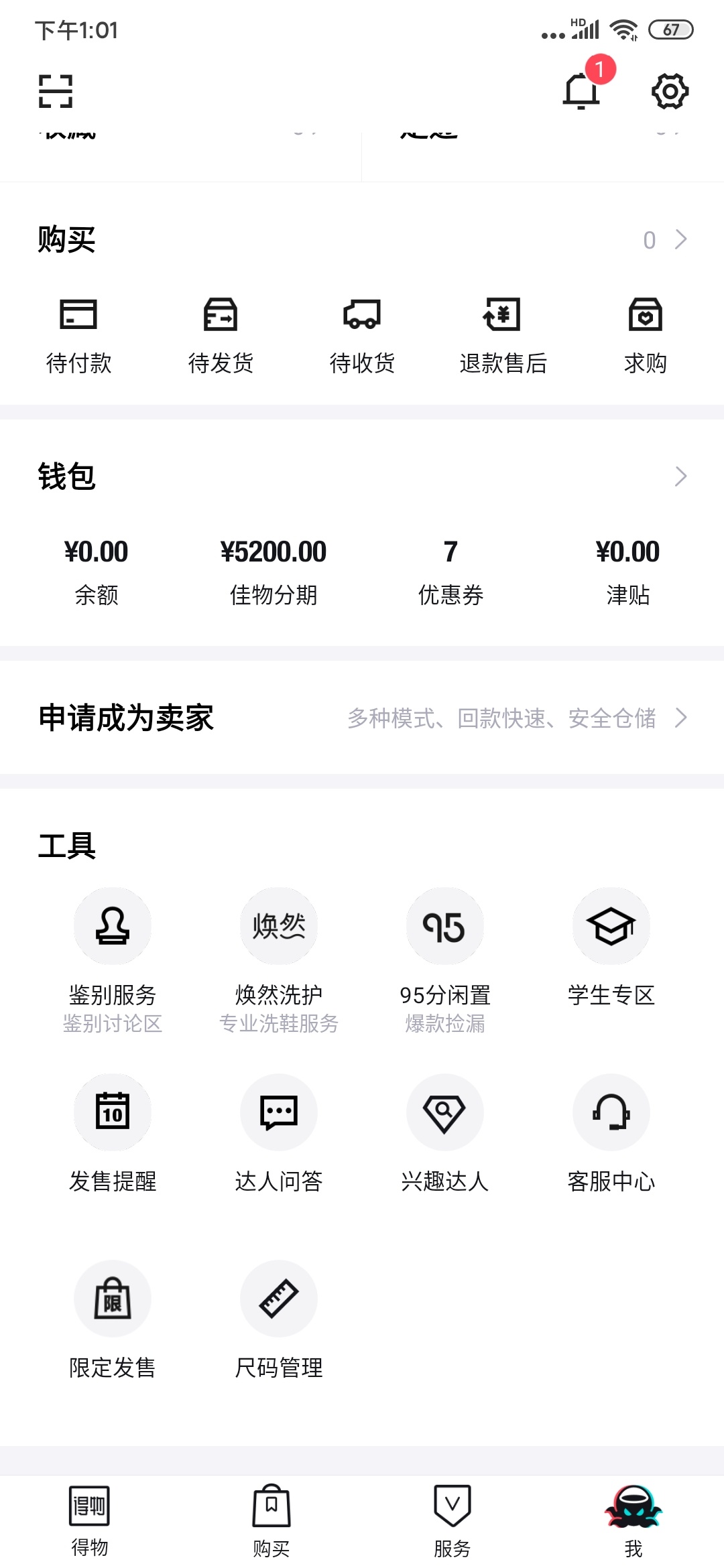Open 发售提醒 release reminders
Screen dimensions: 724x1568
coord(113,1134)
